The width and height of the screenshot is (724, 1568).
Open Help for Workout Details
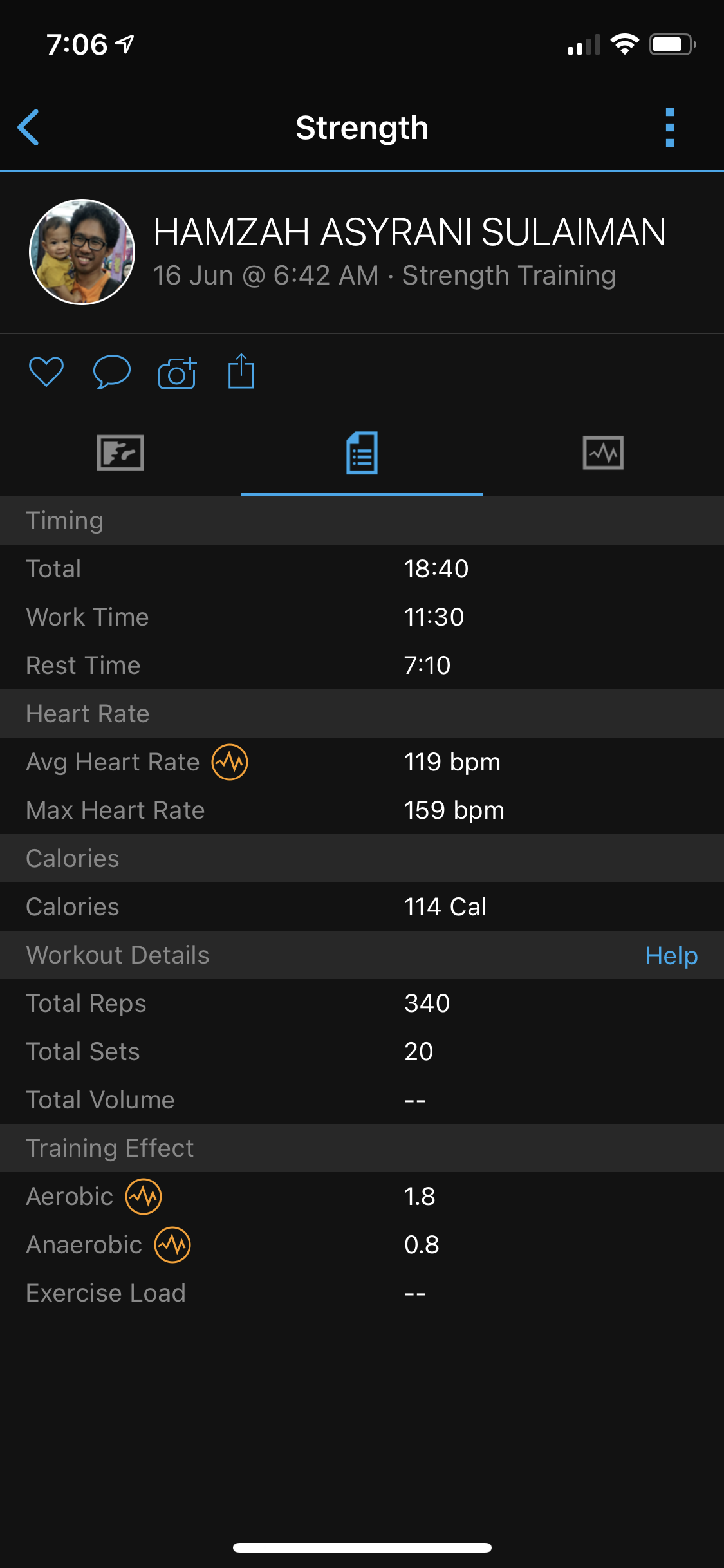click(x=671, y=955)
